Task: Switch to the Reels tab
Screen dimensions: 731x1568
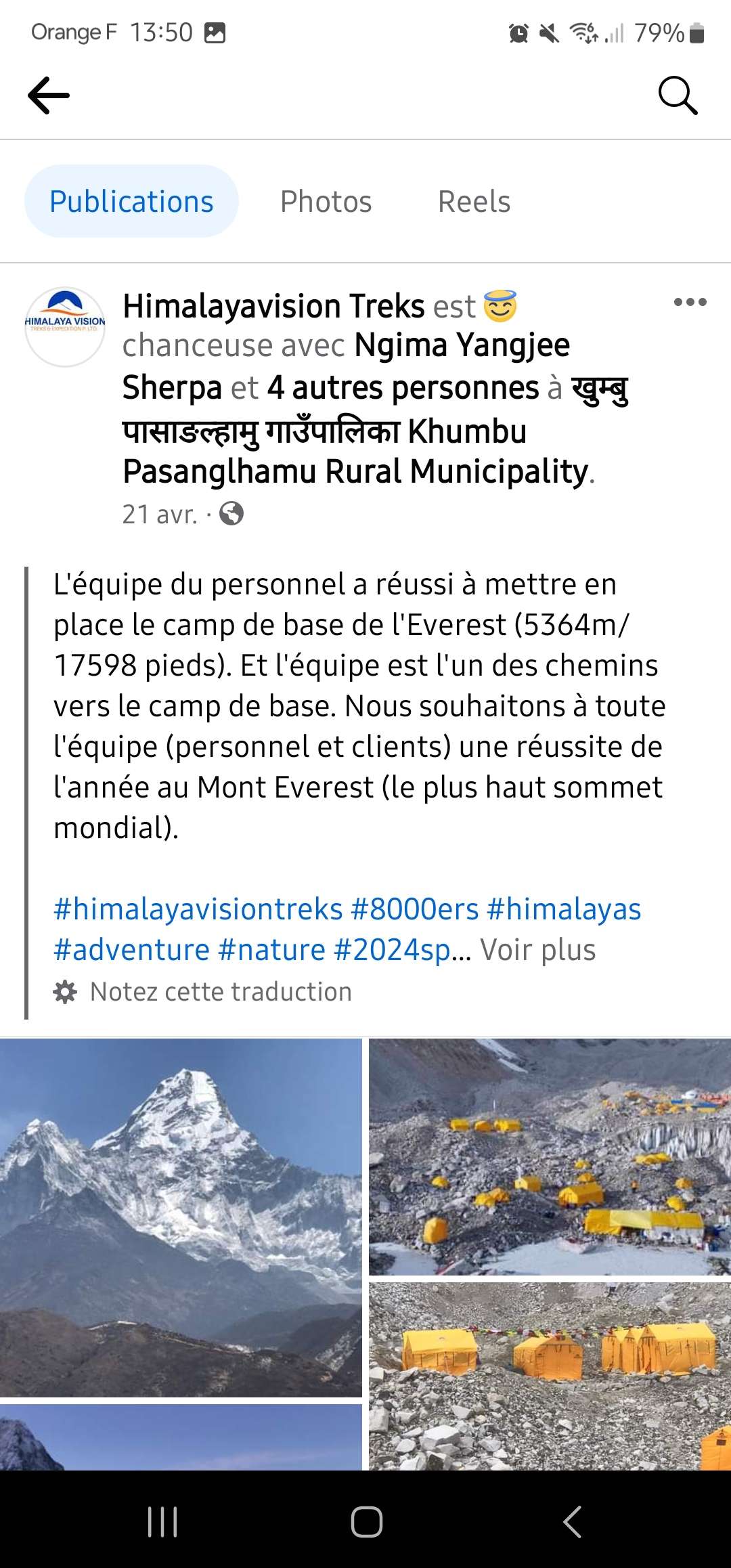Action: pyautogui.click(x=475, y=201)
